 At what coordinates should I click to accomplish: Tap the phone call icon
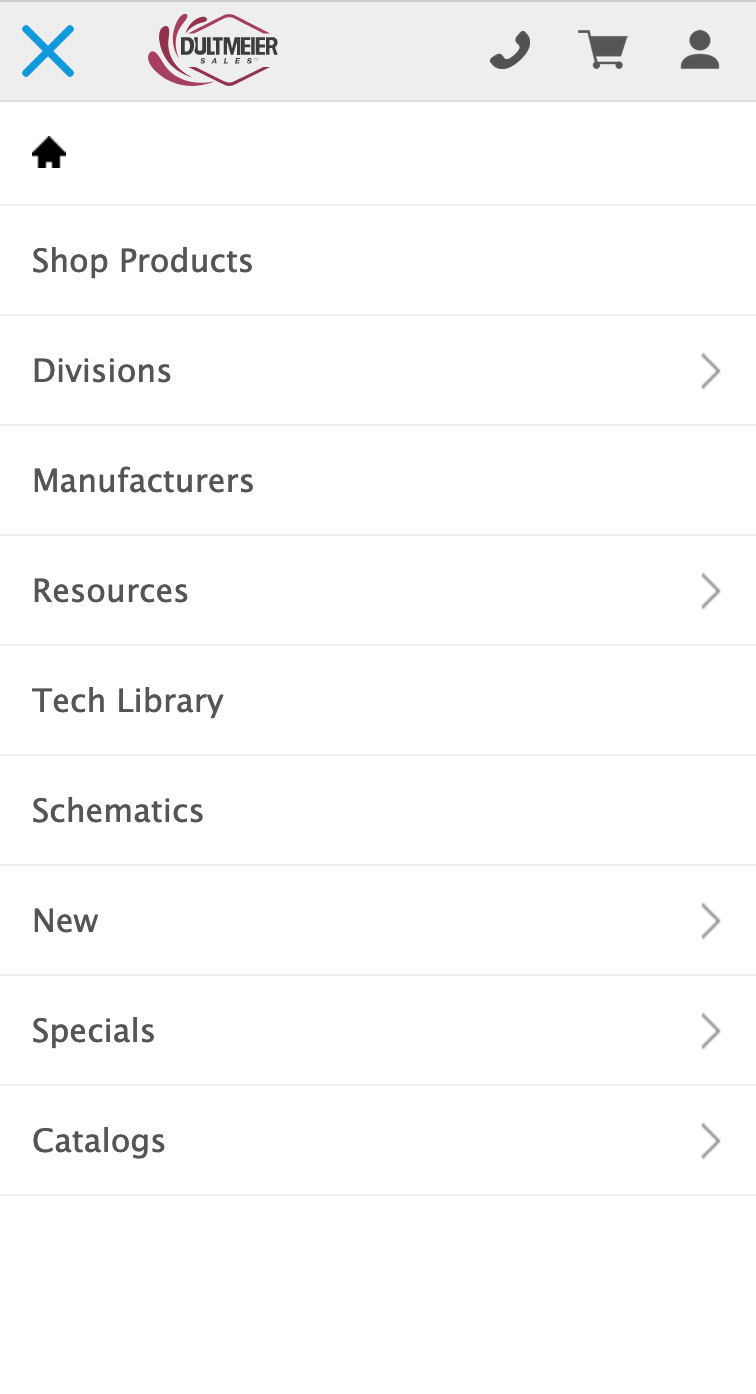[x=510, y=50]
